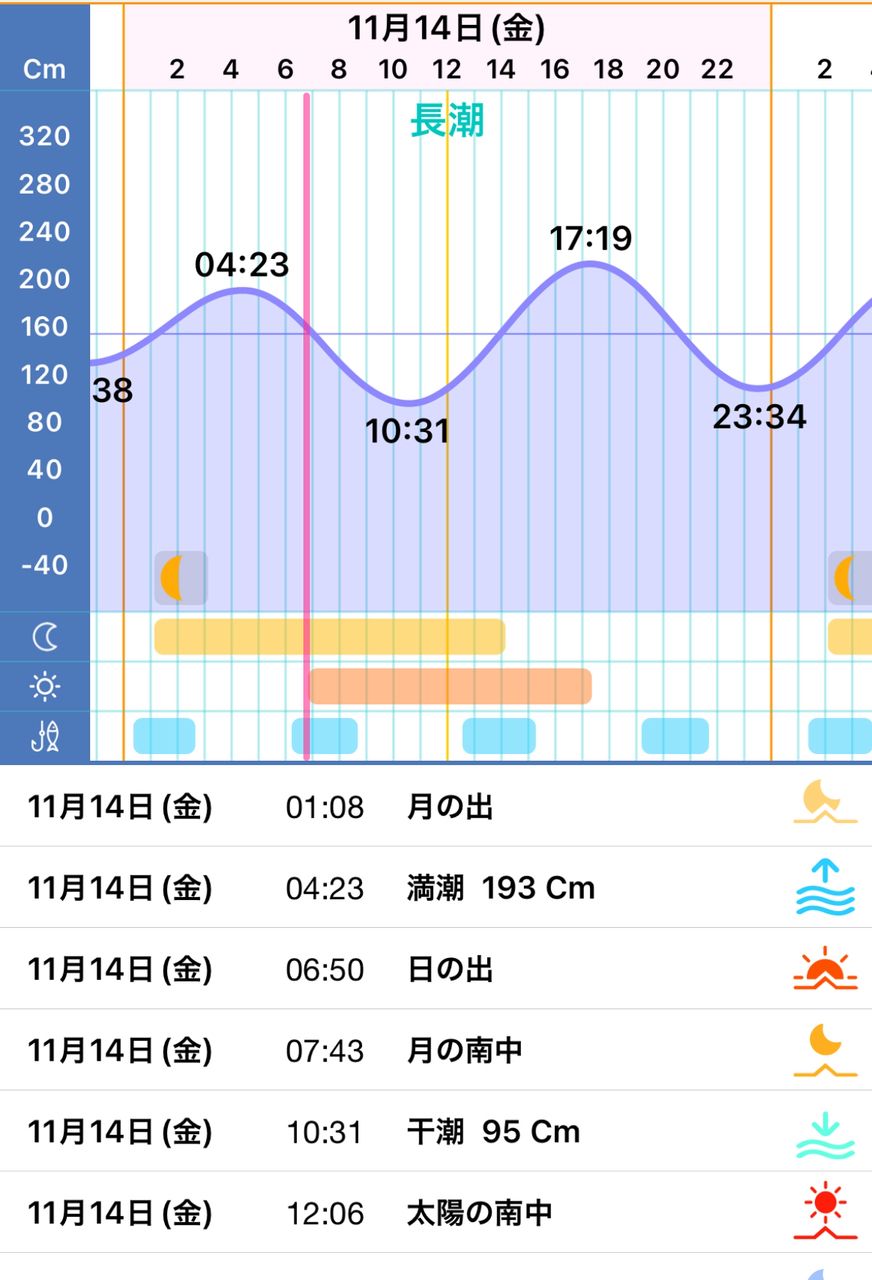Select the 12:06 太陽の南中 row
Image resolution: width=872 pixels, height=1280 pixels.
(436, 1212)
